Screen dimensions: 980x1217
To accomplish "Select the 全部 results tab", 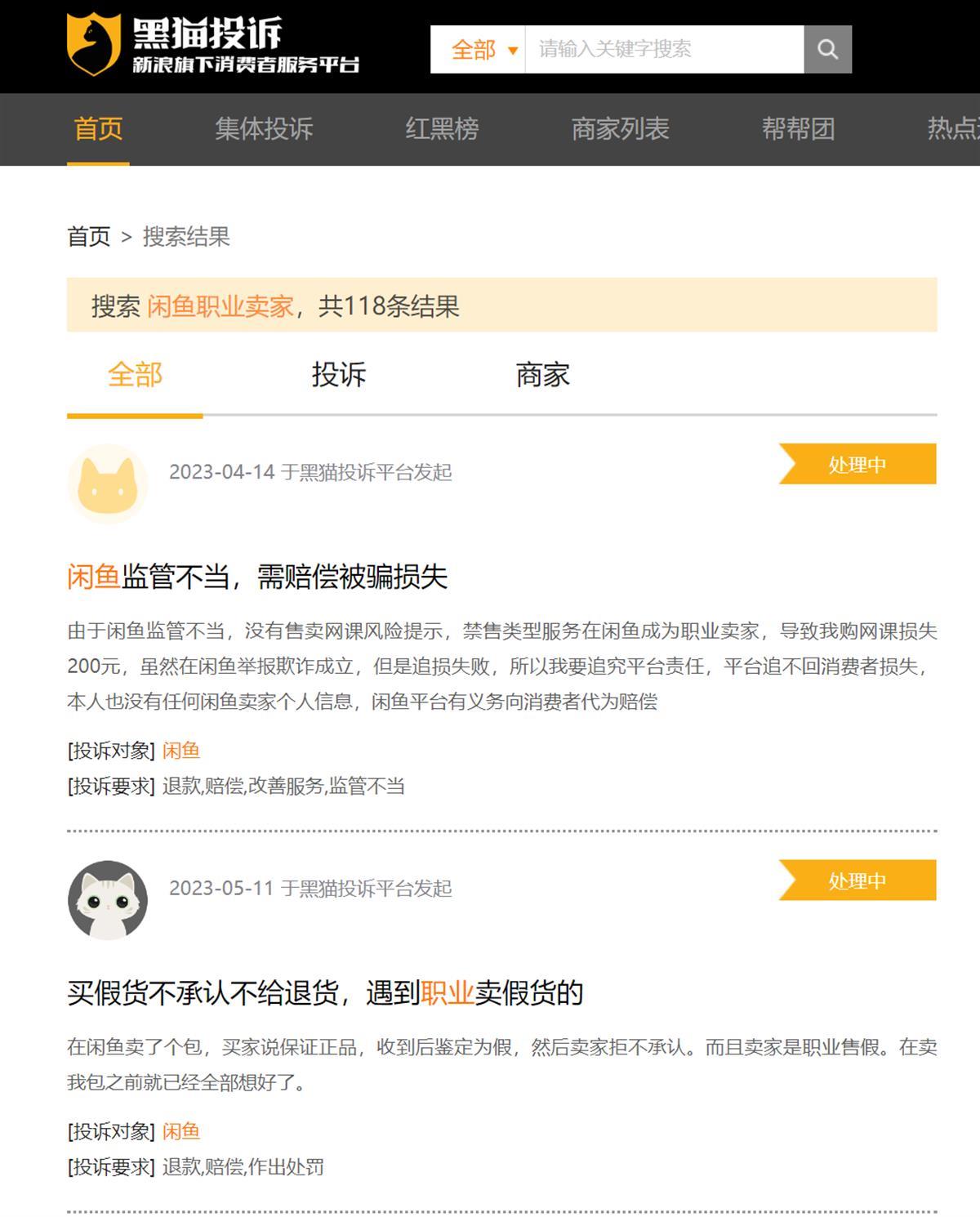I will tap(135, 374).
